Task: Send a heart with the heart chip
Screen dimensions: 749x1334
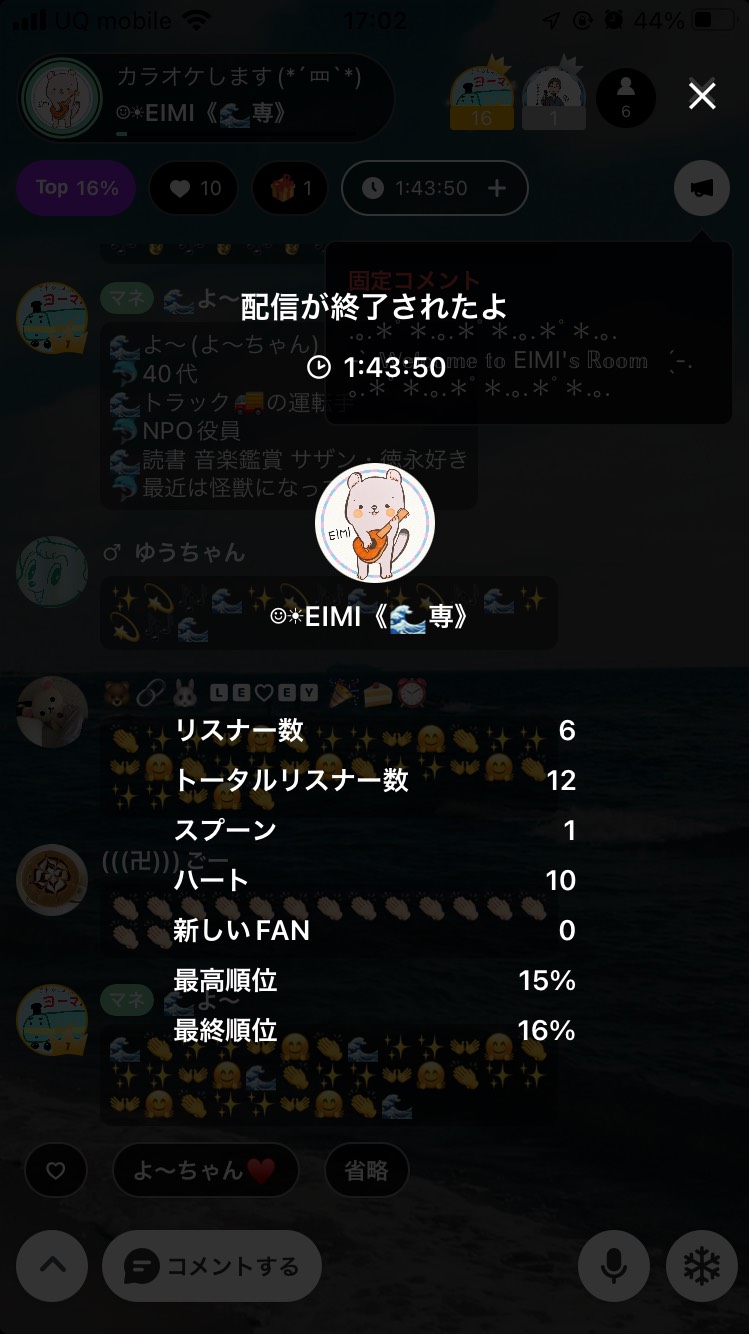Action: click(x=56, y=1171)
